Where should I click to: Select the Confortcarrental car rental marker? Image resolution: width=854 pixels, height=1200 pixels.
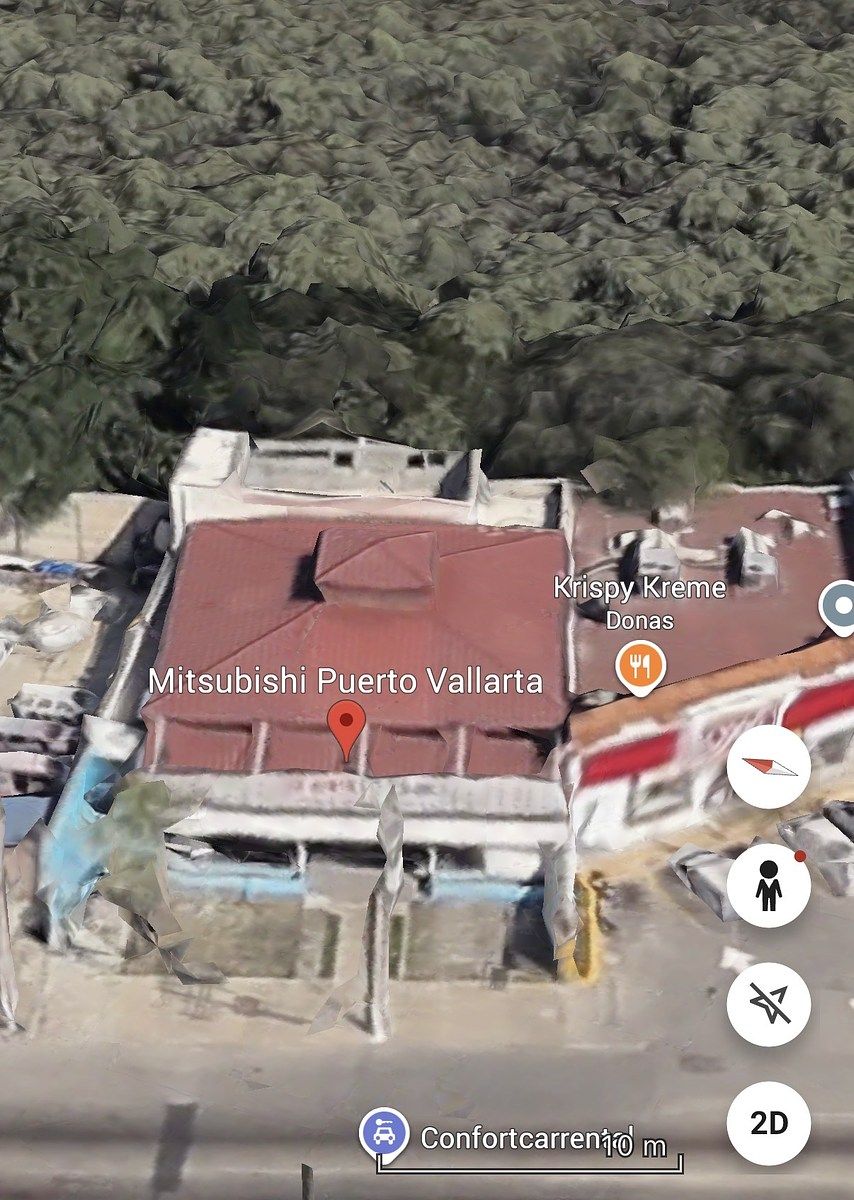coord(385,1134)
